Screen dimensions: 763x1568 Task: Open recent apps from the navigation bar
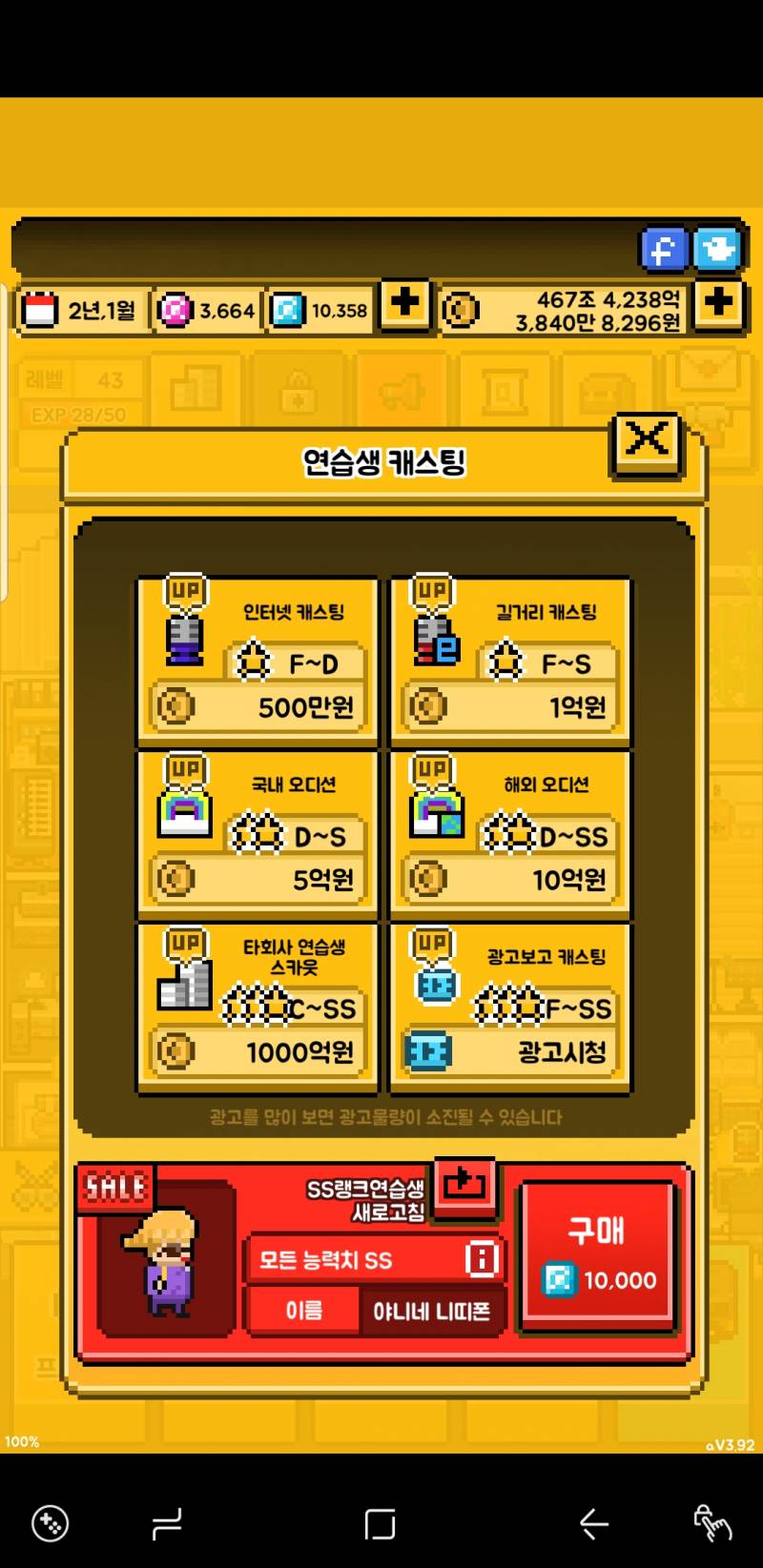point(167,1523)
